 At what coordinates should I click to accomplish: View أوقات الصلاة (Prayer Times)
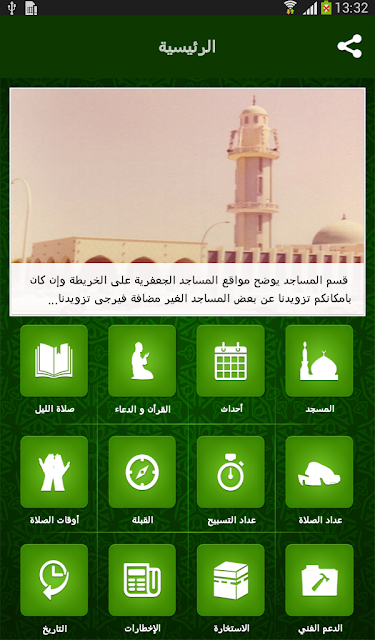tap(54, 472)
